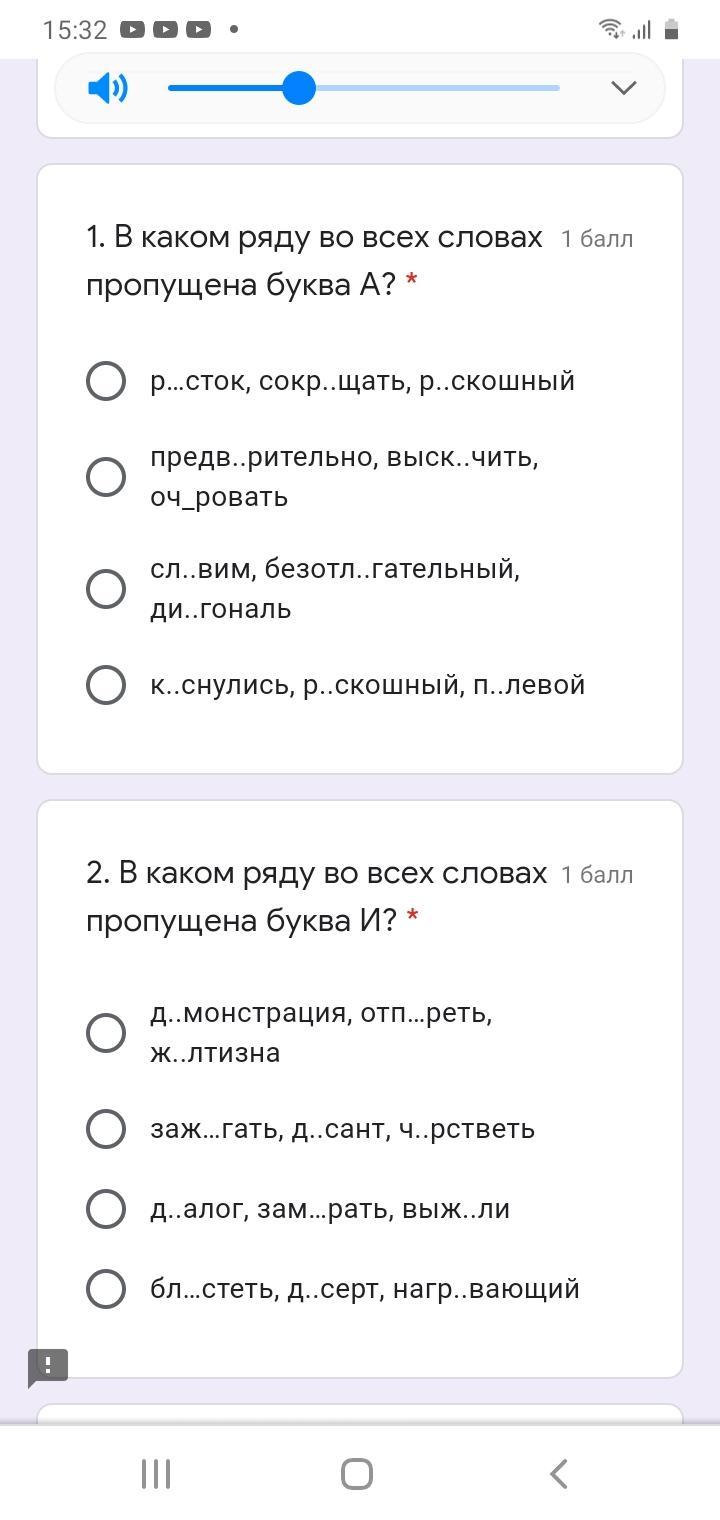
Task: Expand the audio panel chevron
Action: [x=624, y=88]
